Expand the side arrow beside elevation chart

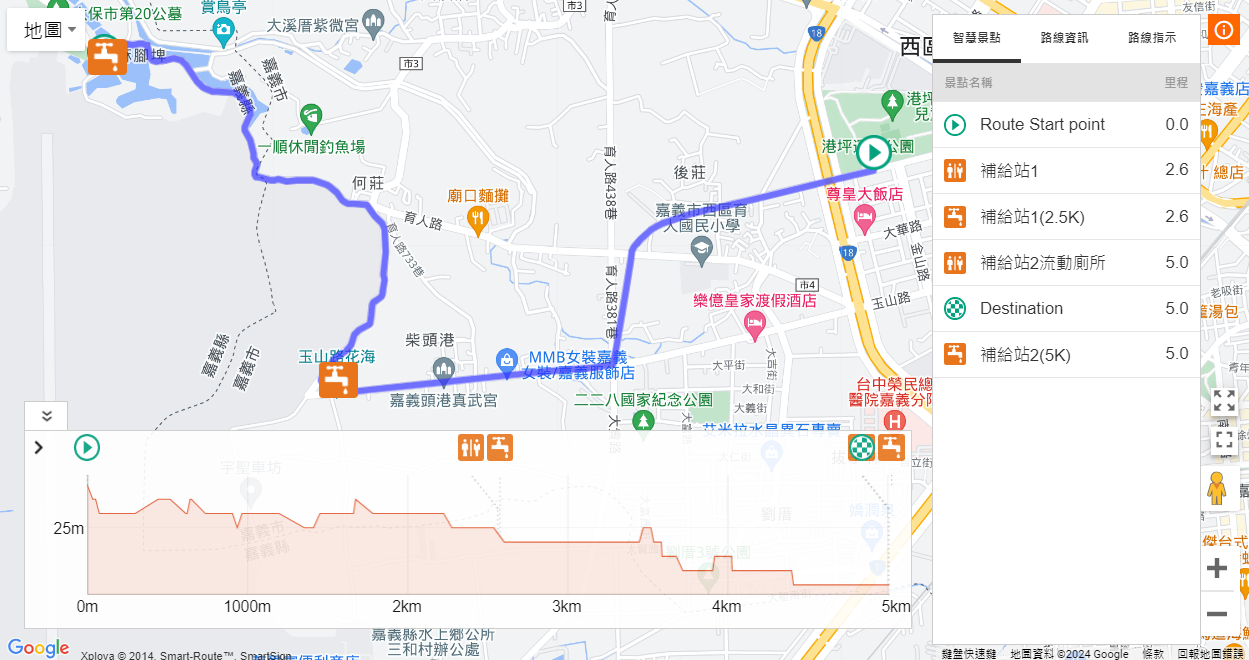click(x=39, y=447)
